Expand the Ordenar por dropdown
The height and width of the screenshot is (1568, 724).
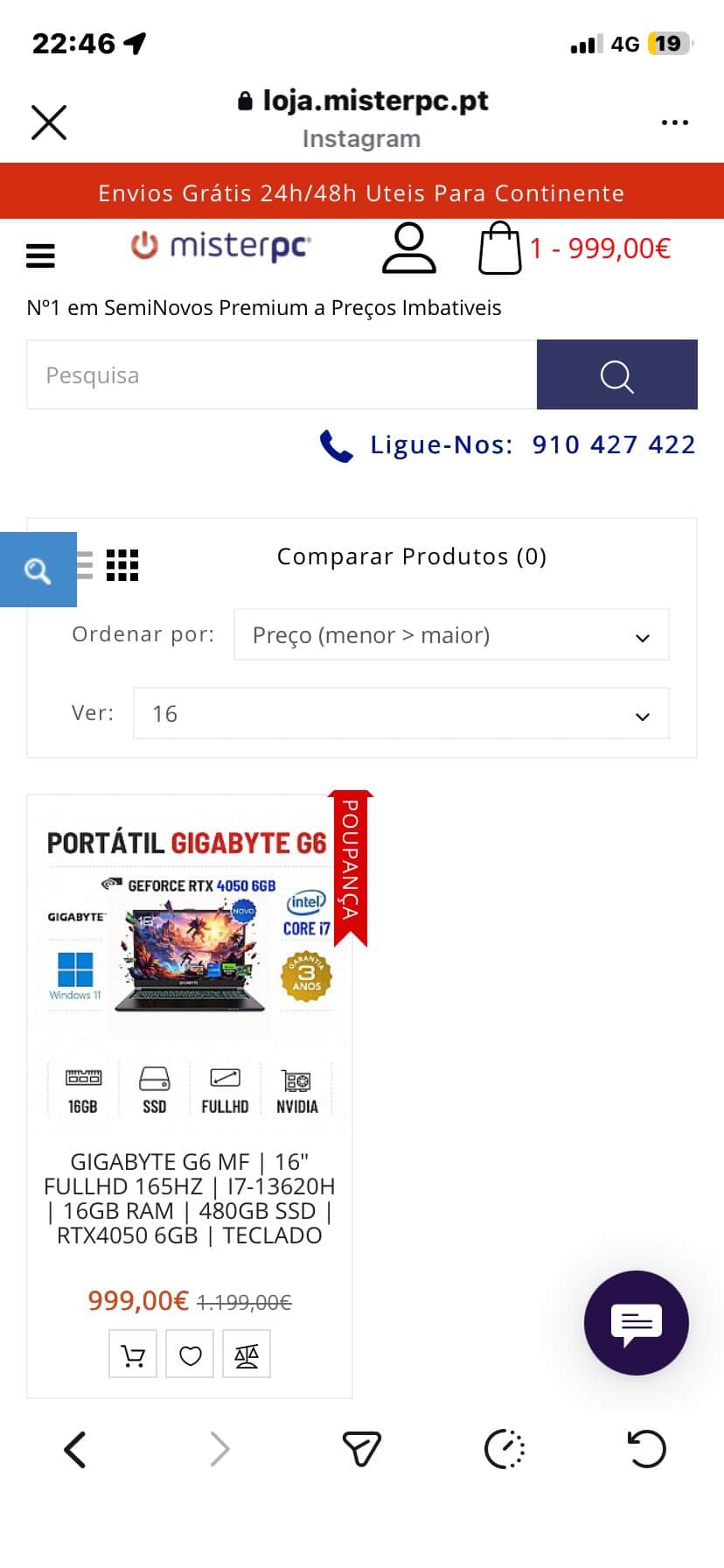[x=450, y=635]
